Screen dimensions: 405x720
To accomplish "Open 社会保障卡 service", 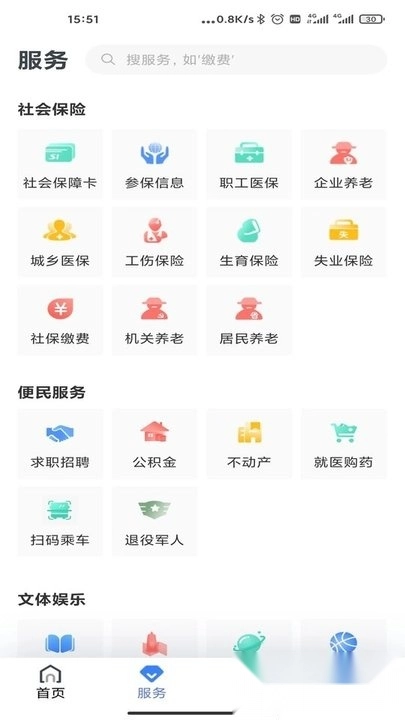I will (x=60, y=164).
